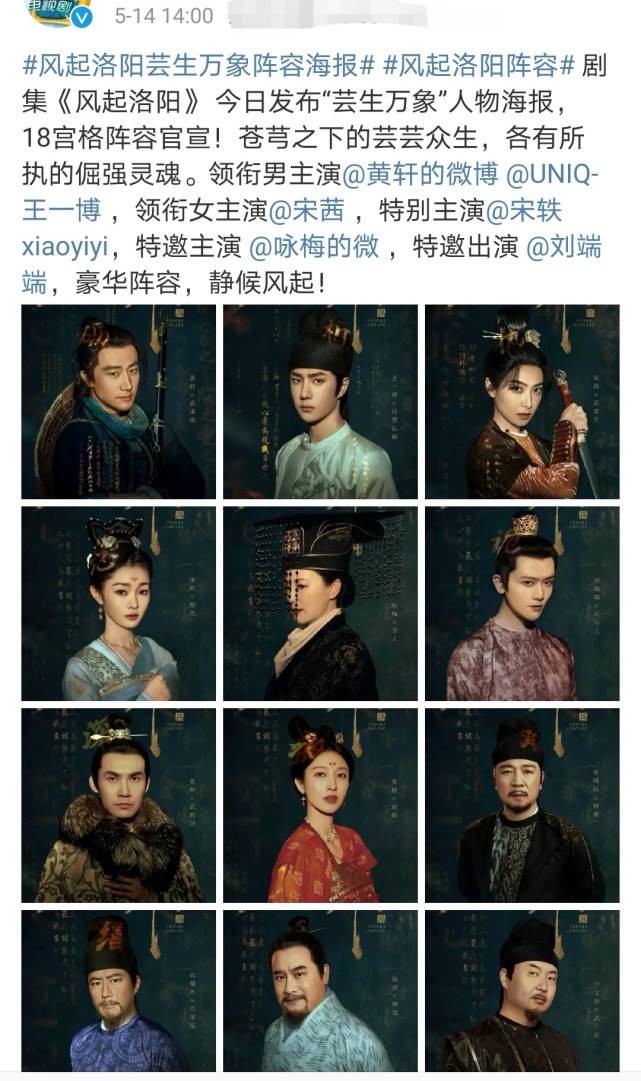
Task: Open mention @黄轩的微博
Action: 420,174
